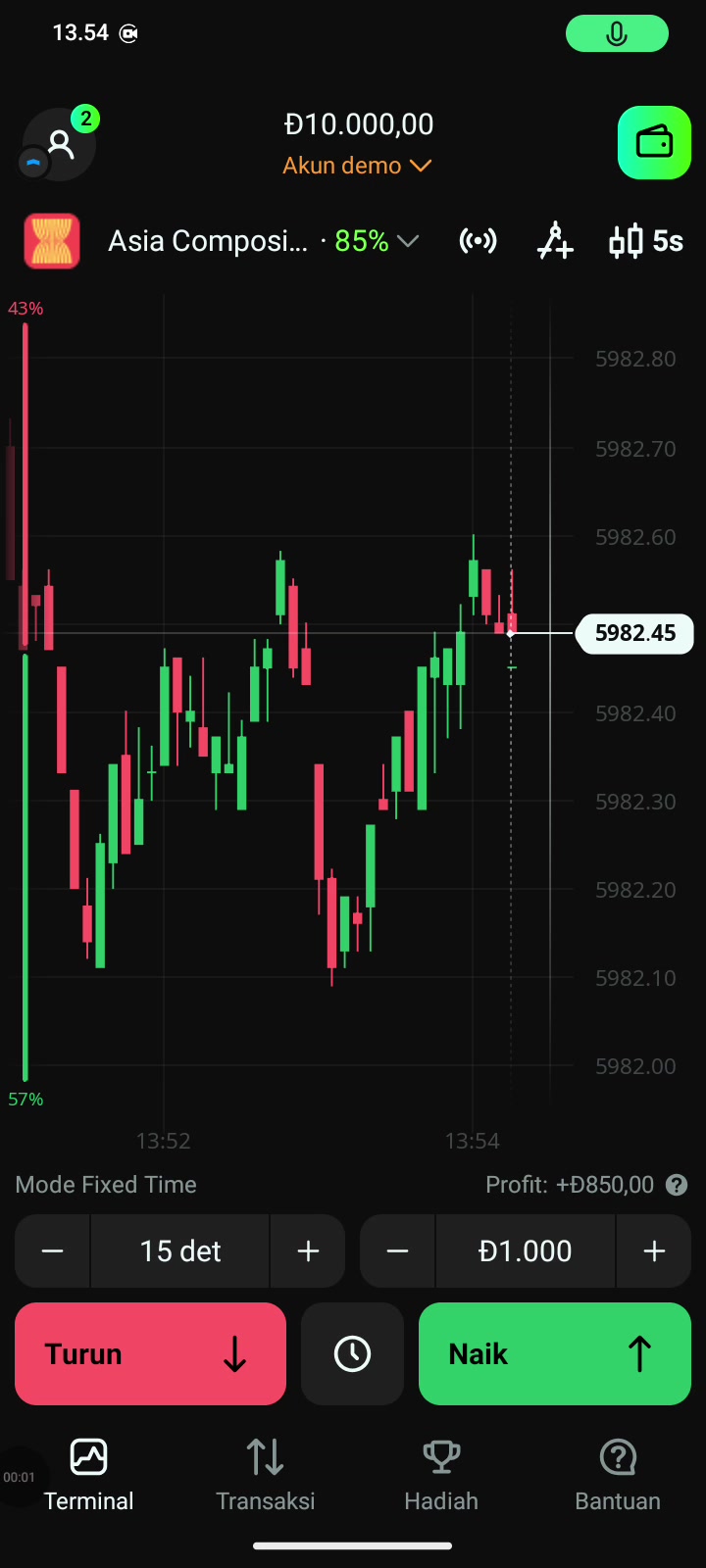This screenshot has height=1568, width=706.
Task: Open the drawing tools compass icon
Action: tap(555, 241)
